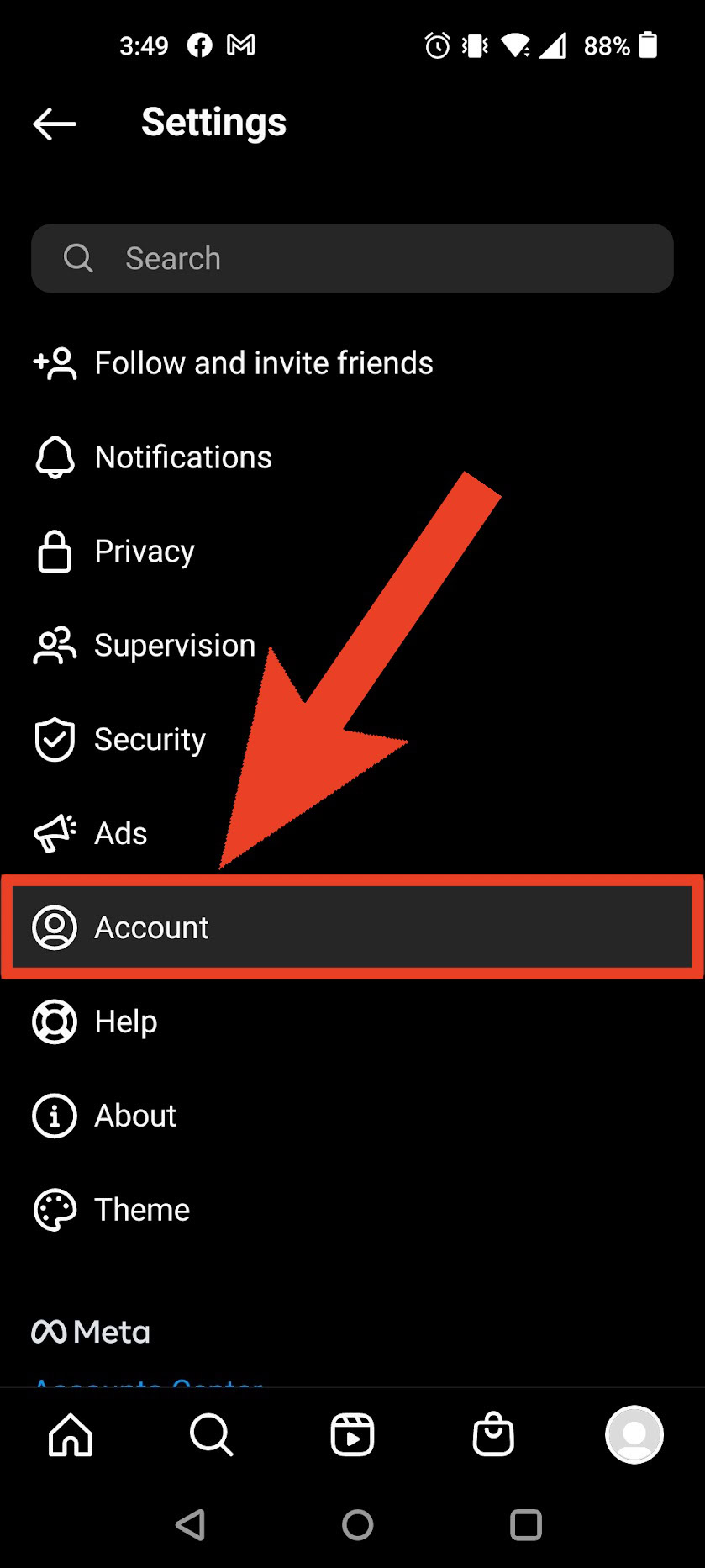The height and width of the screenshot is (1568, 705).
Task: Switch to the Search tab
Action: click(x=211, y=1434)
